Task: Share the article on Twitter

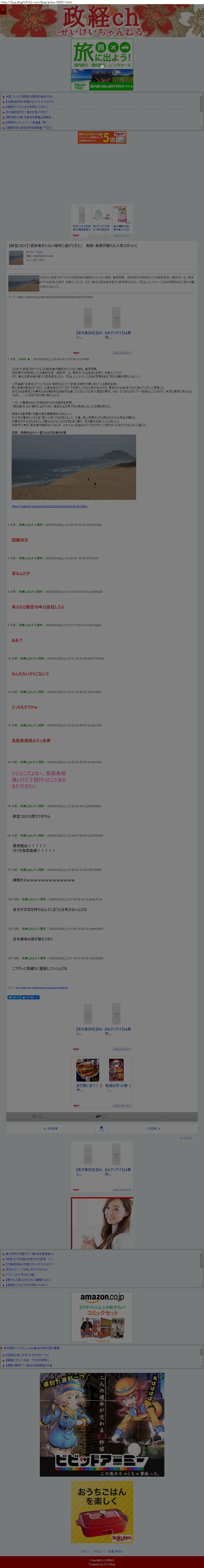Action: [13, 997]
